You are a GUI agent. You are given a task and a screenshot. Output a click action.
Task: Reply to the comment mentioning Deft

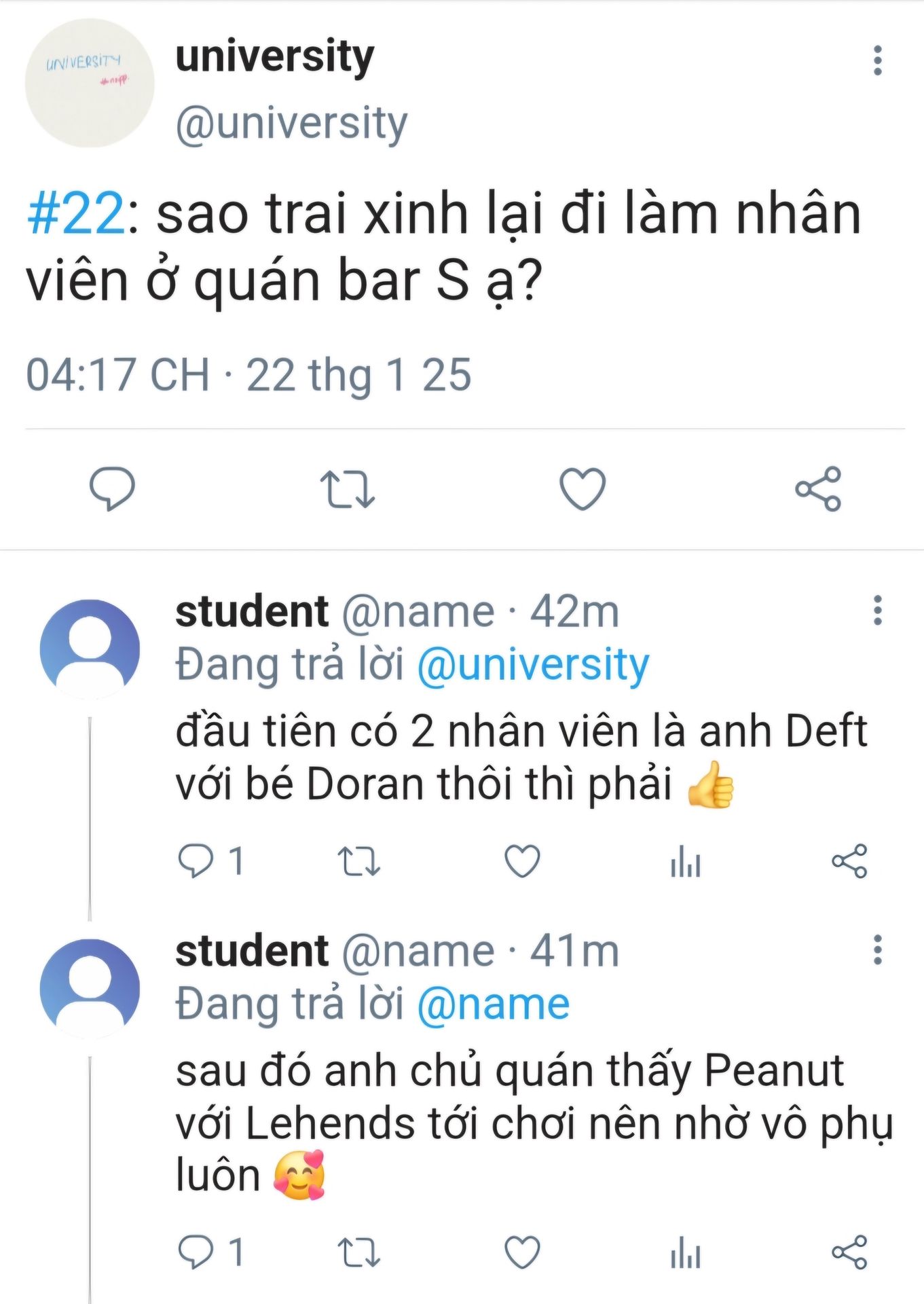[x=196, y=861]
